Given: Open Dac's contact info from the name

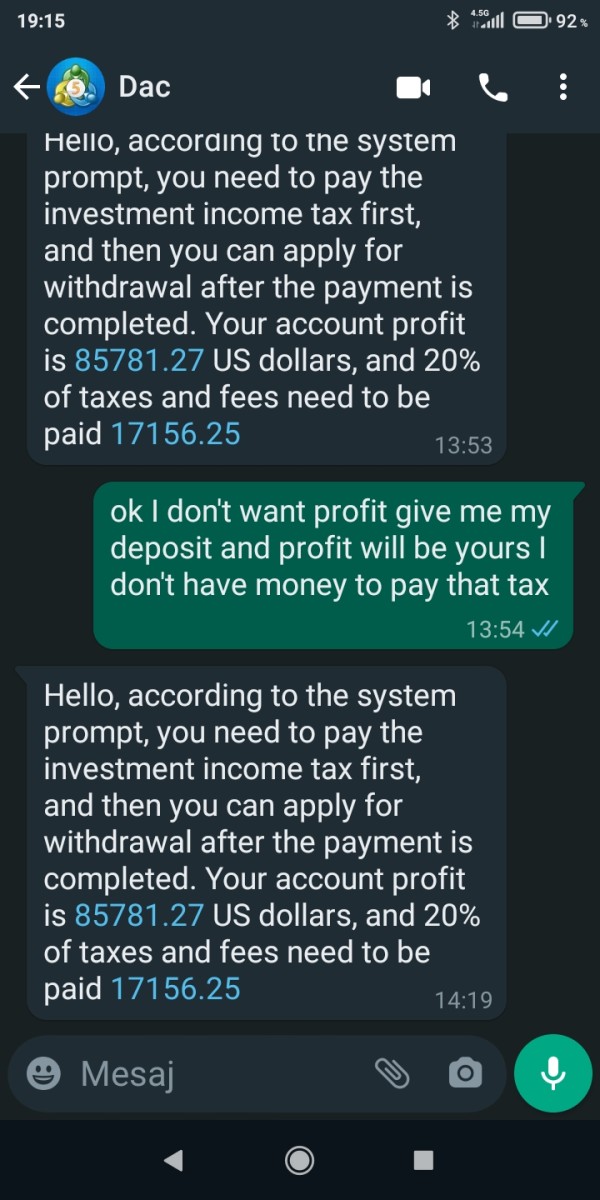Looking at the screenshot, I should pos(144,87).
